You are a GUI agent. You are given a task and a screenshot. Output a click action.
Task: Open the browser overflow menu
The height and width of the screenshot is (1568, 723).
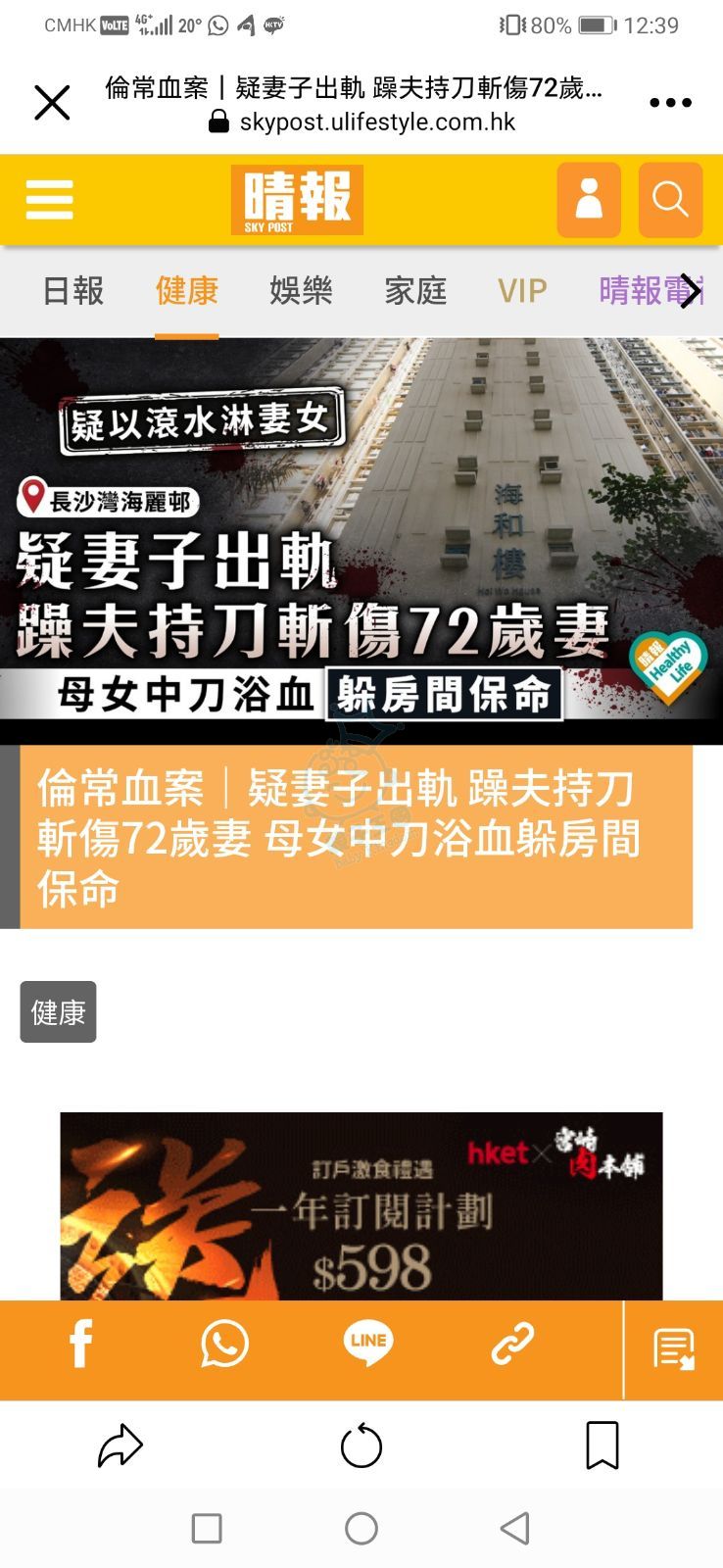coord(670,102)
